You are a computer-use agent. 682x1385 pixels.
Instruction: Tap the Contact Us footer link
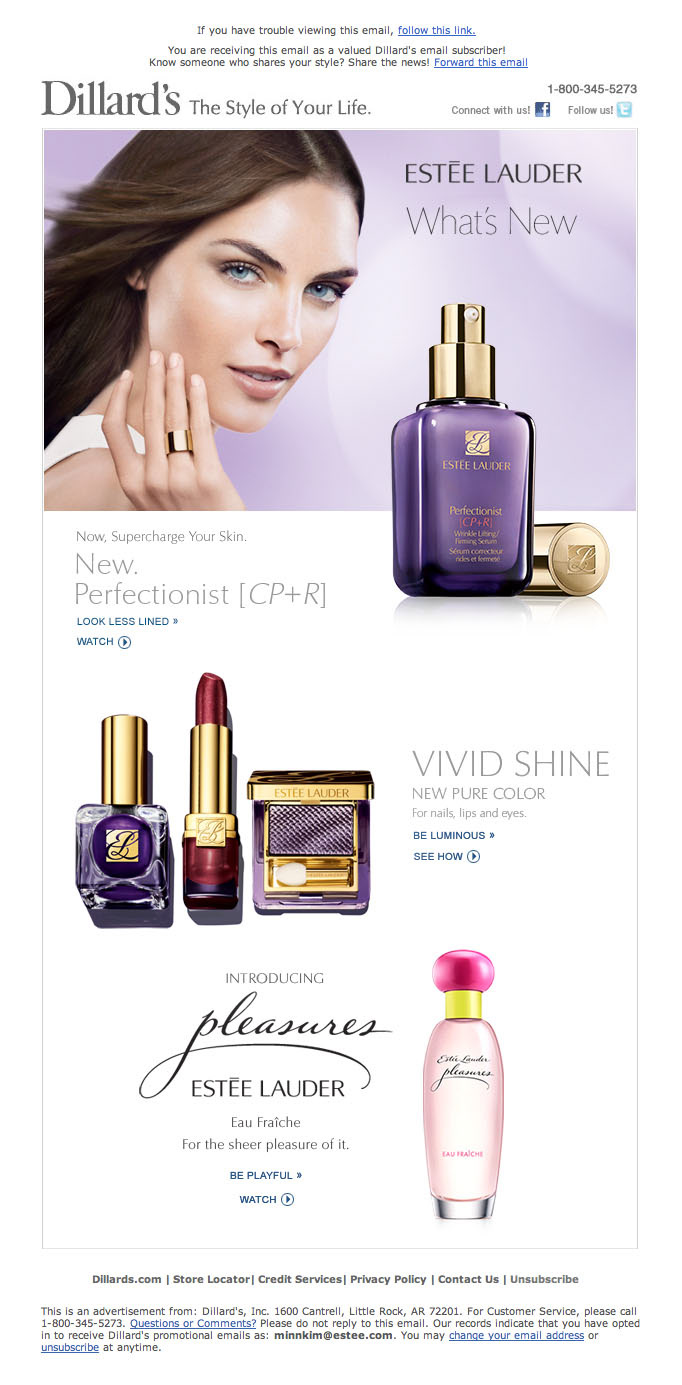(x=468, y=1279)
